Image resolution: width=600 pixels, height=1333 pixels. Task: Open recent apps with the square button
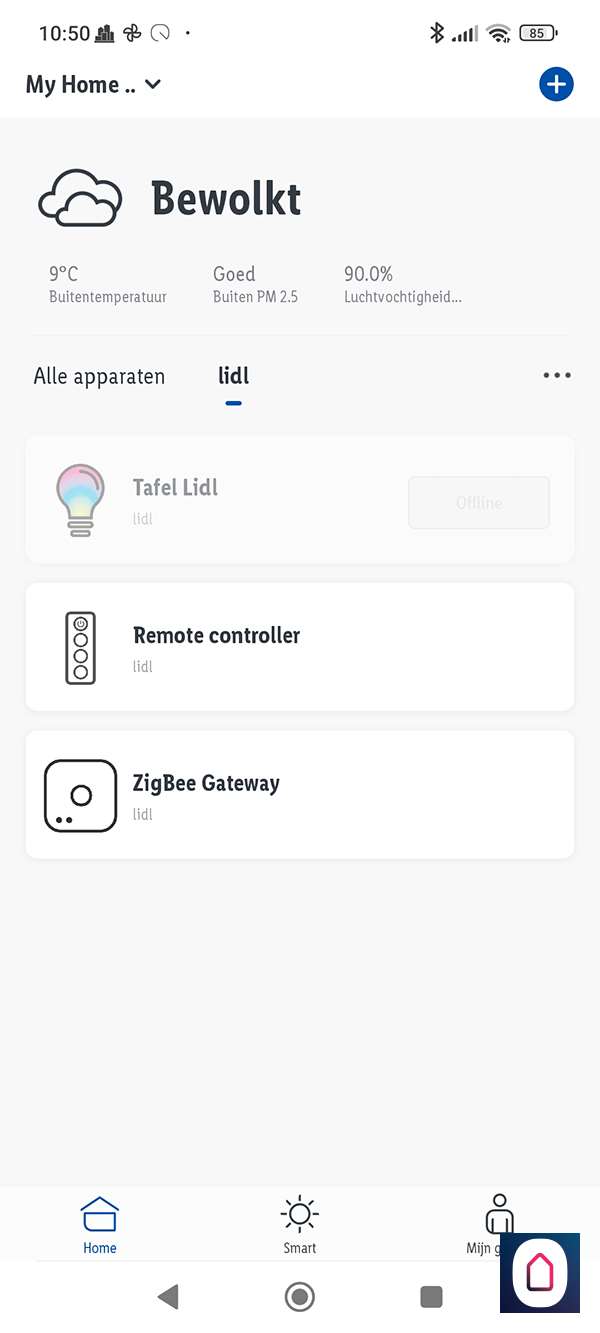(x=431, y=1297)
